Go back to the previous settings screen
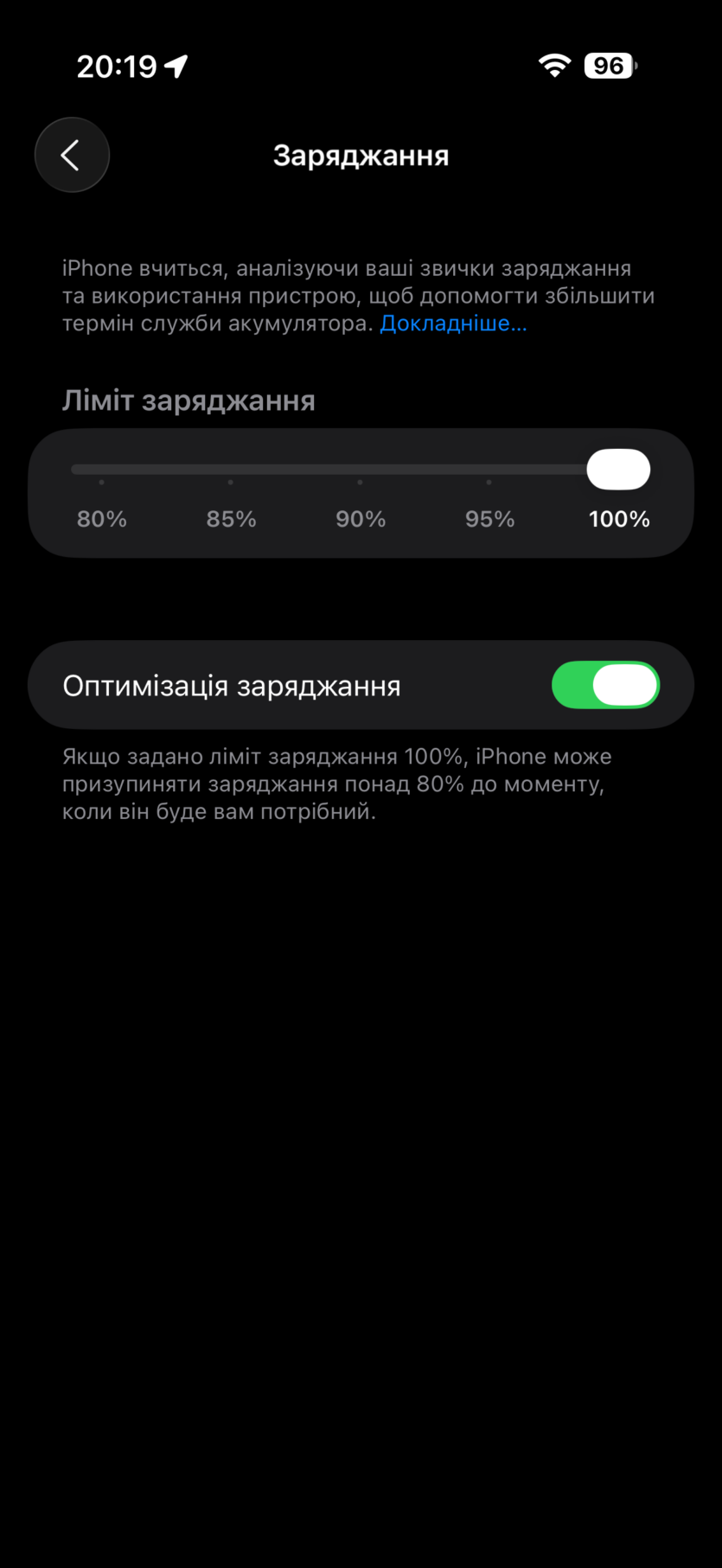Viewport: 722px width, 1568px height. pyautogui.click(x=72, y=155)
